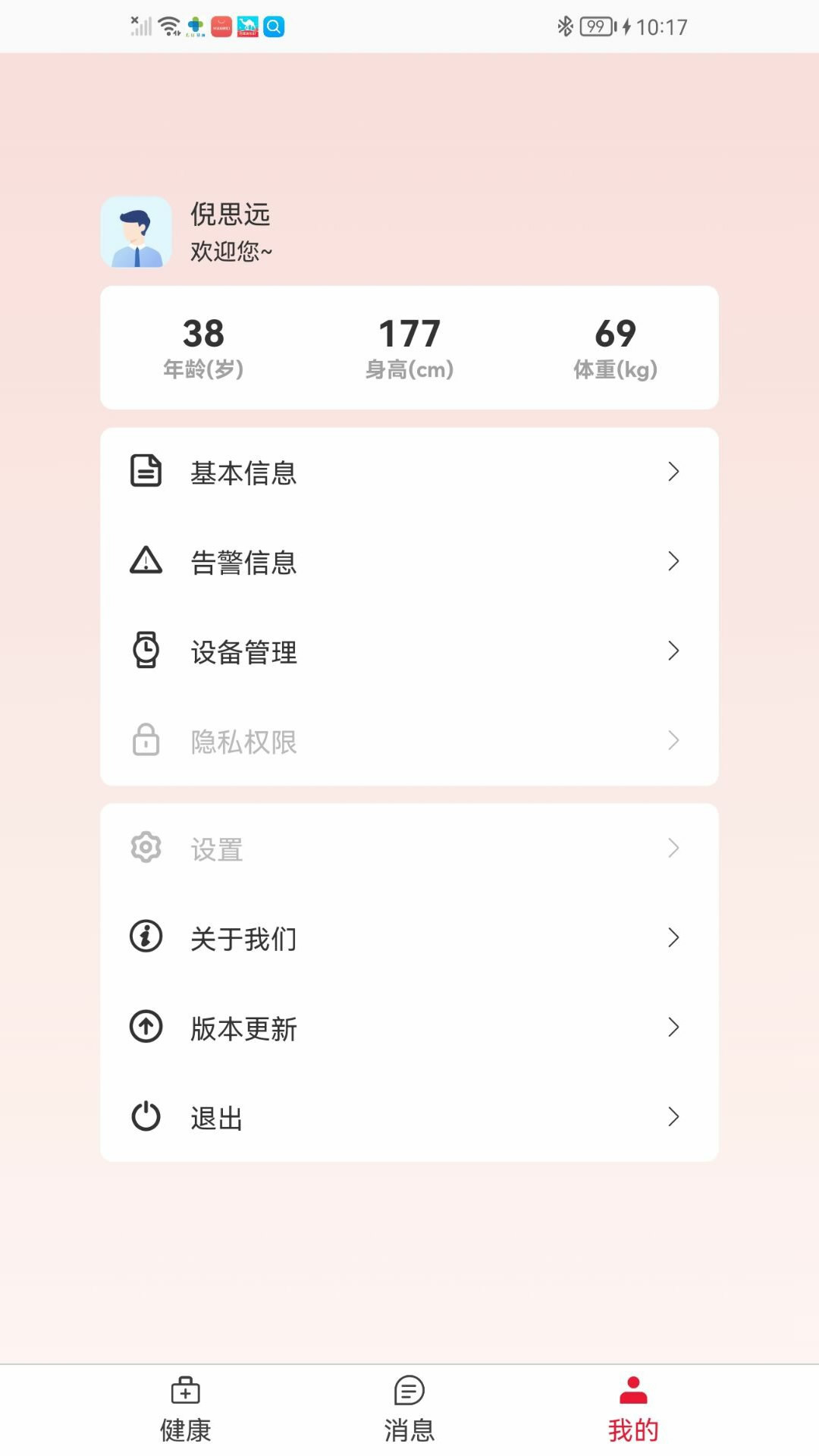
Task: Select the 基本信息 document icon
Action: pos(145,471)
